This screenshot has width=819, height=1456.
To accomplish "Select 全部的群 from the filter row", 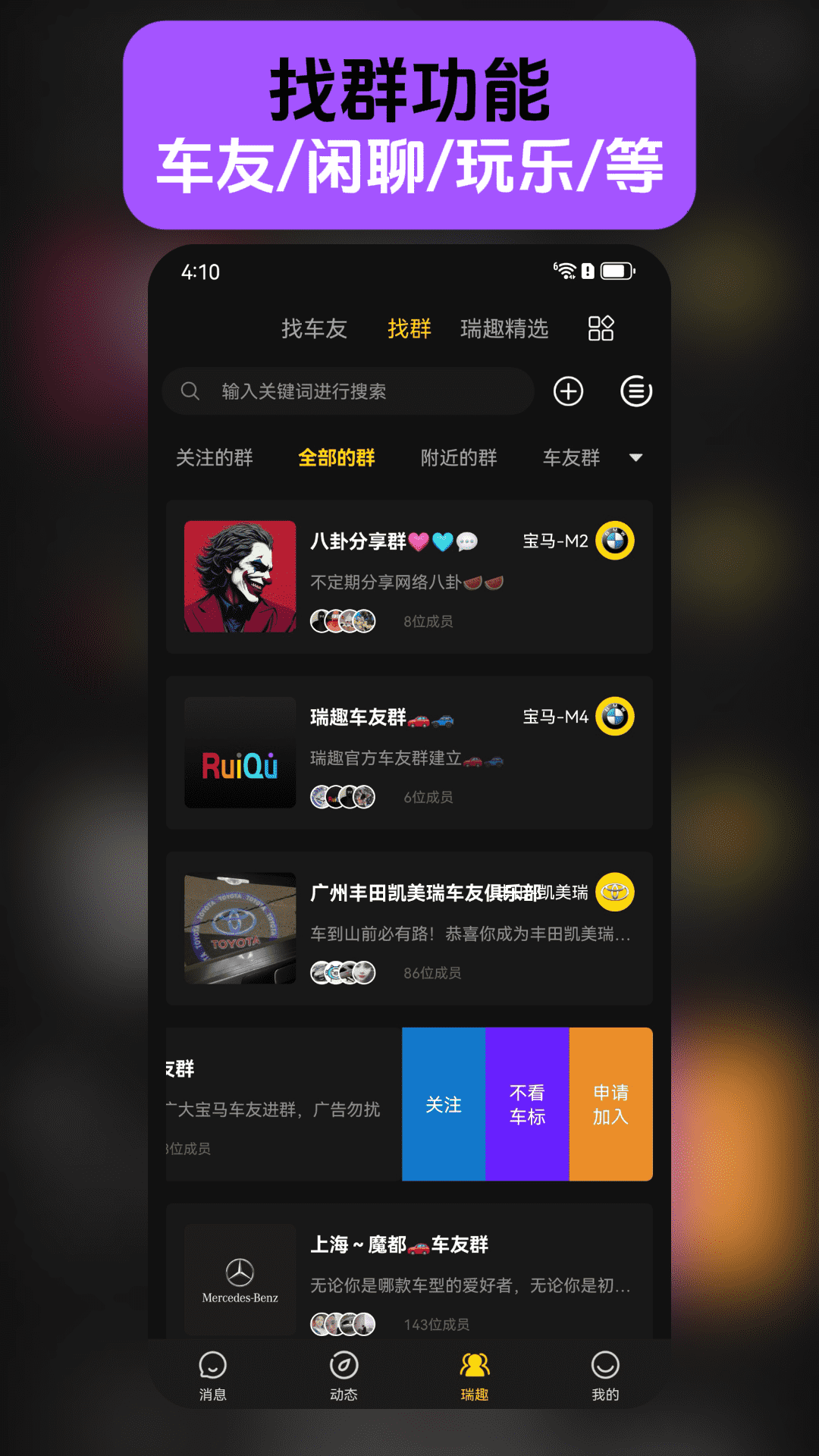I will point(336,457).
